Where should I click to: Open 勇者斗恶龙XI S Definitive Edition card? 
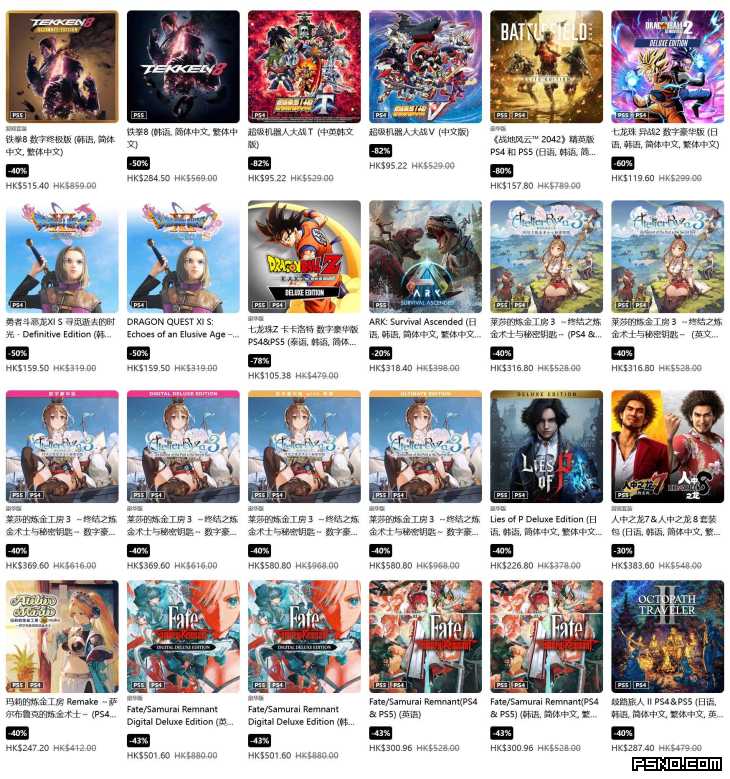[61, 256]
